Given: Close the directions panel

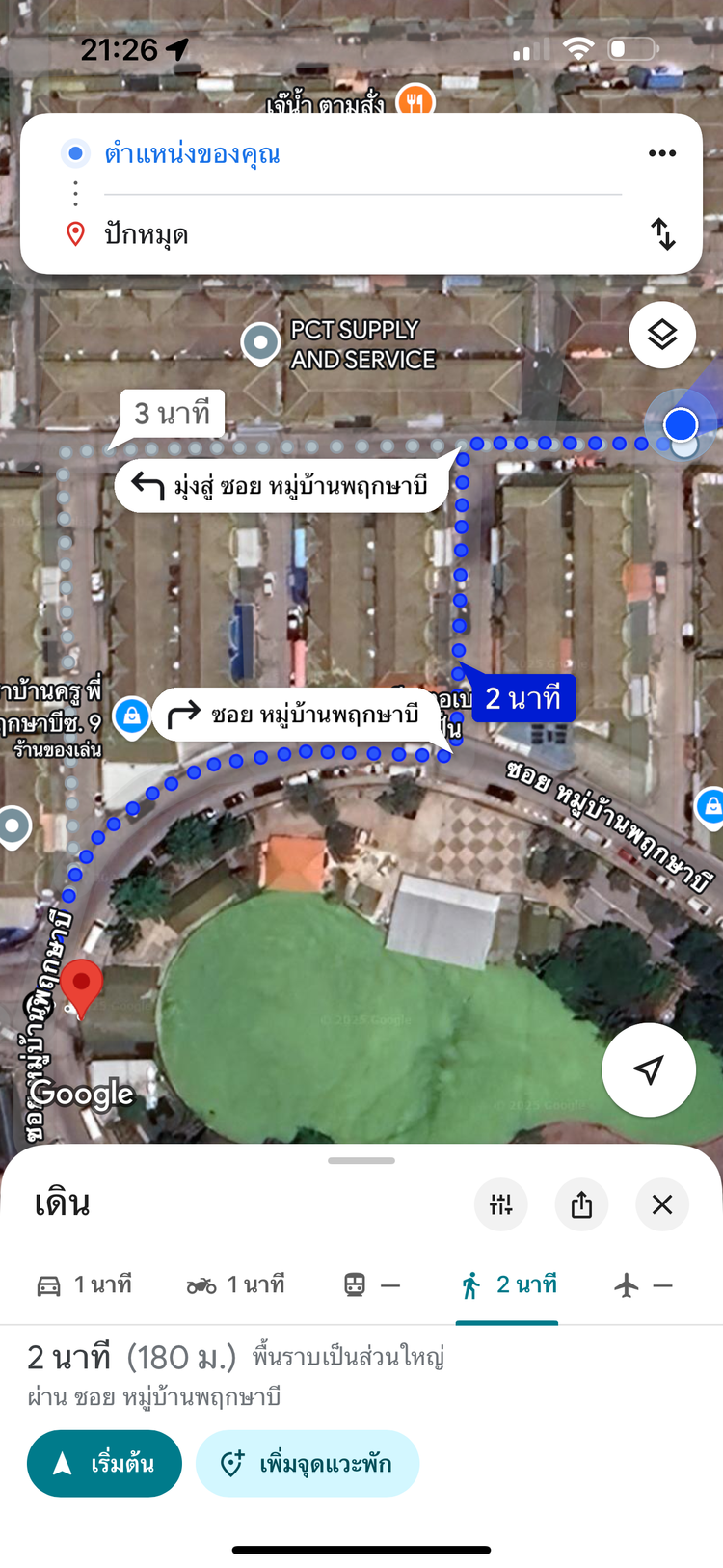Looking at the screenshot, I should click(662, 1204).
